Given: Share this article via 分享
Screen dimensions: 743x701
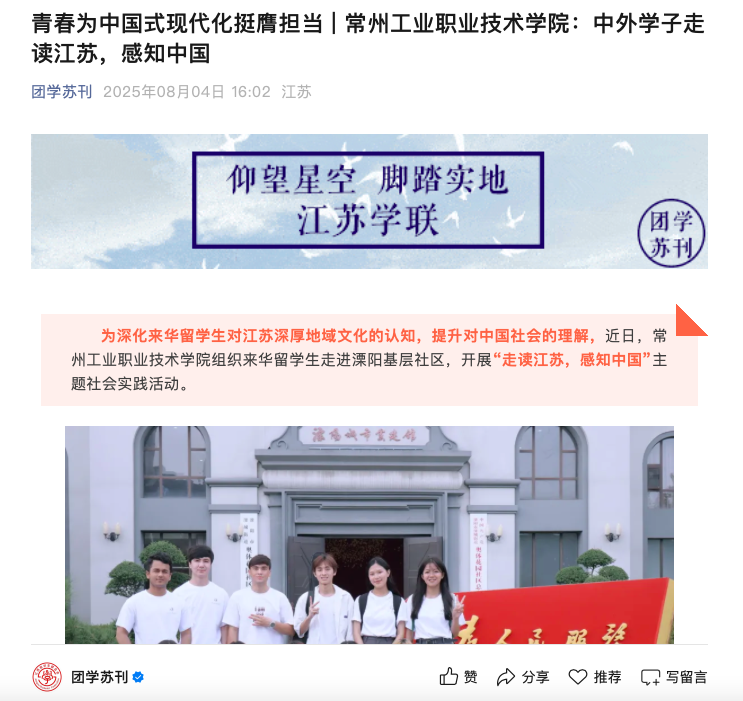Looking at the screenshot, I should pyautogui.click(x=523, y=677).
